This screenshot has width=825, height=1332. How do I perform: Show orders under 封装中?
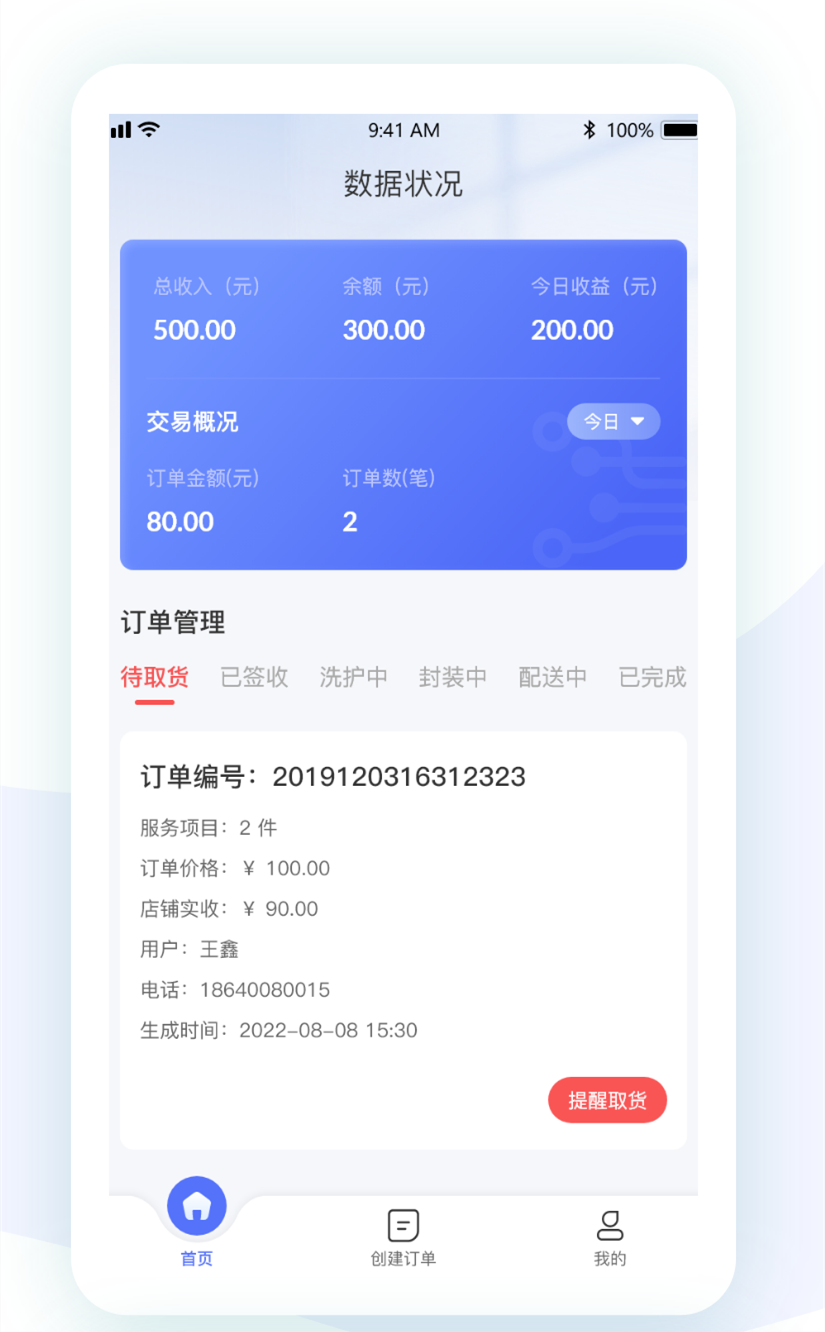[453, 678]
